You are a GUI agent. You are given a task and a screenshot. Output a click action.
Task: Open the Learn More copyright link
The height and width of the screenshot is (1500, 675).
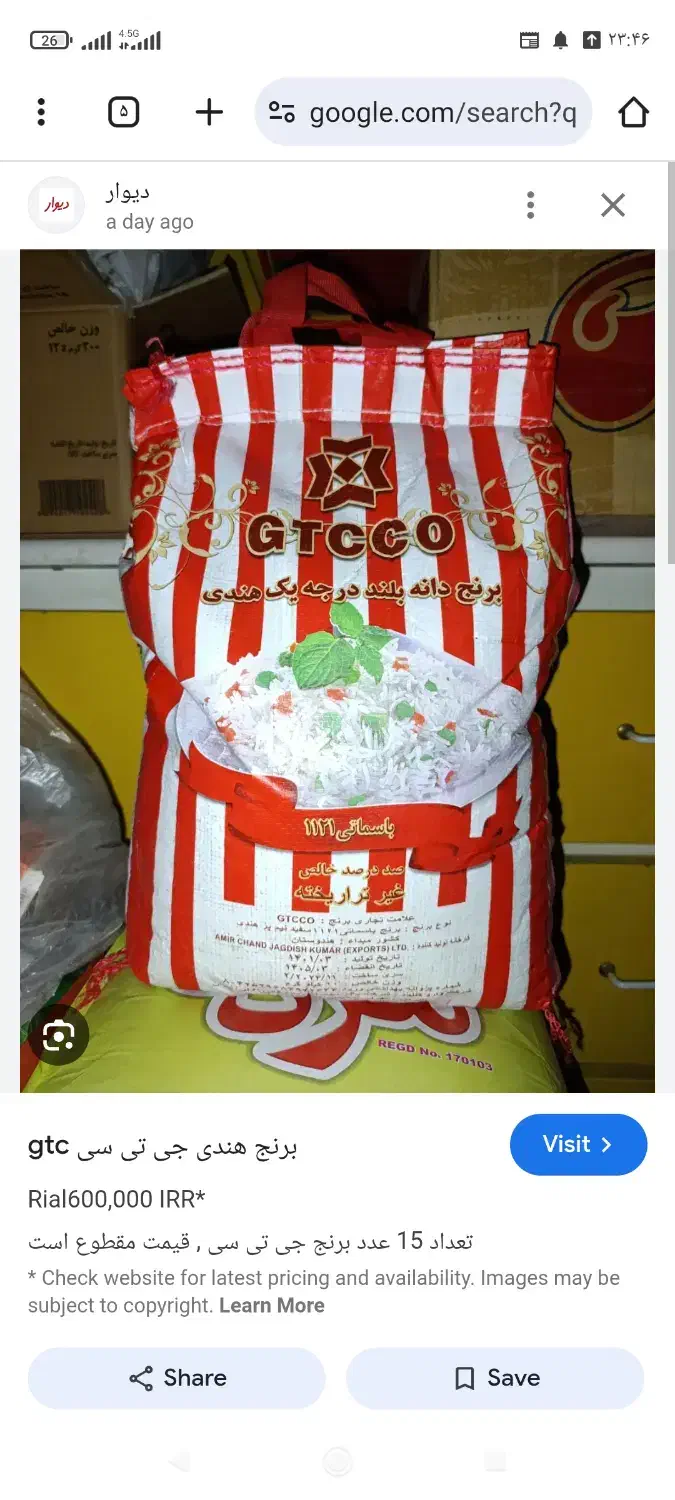coord(272,1305)
